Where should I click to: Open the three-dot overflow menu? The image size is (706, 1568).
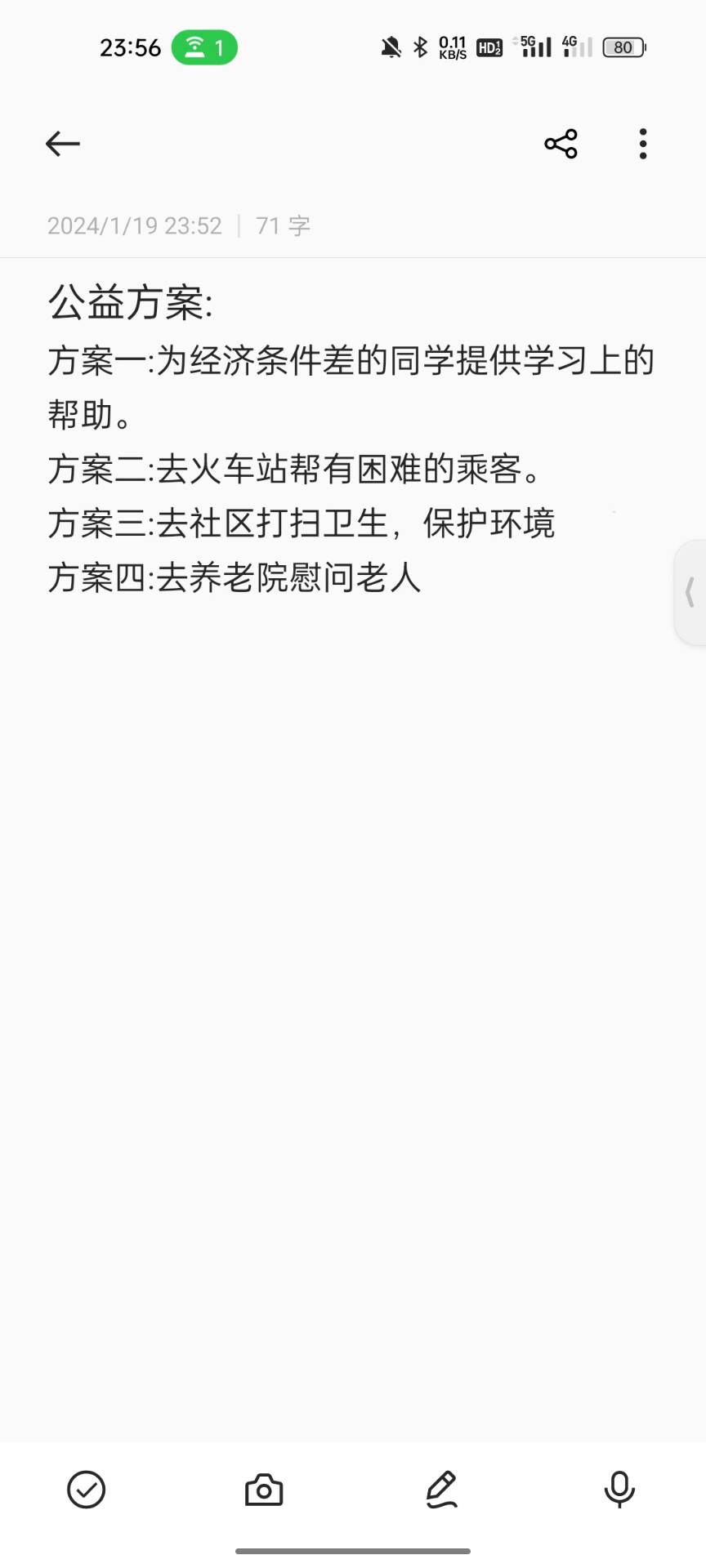(643, 144)
